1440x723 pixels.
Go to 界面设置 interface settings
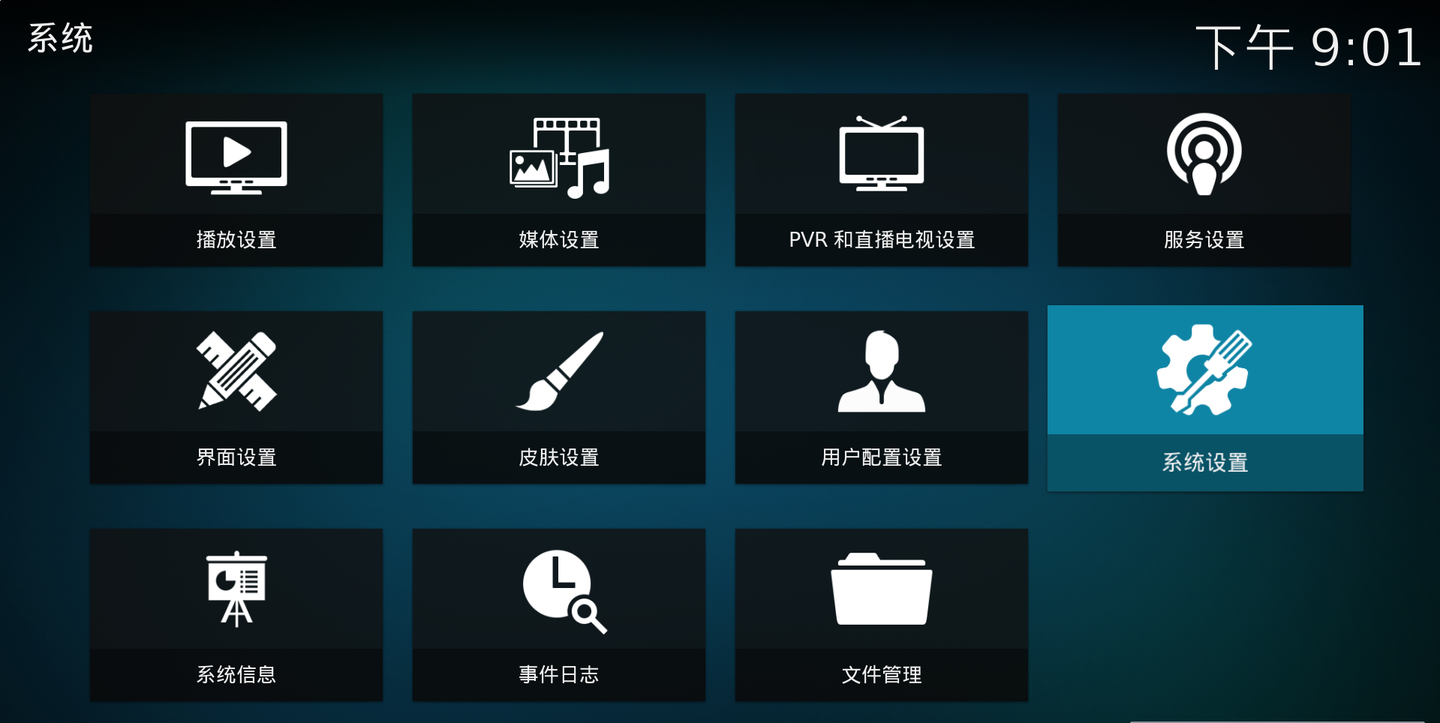pyautogui.click(x=236, y=397)
